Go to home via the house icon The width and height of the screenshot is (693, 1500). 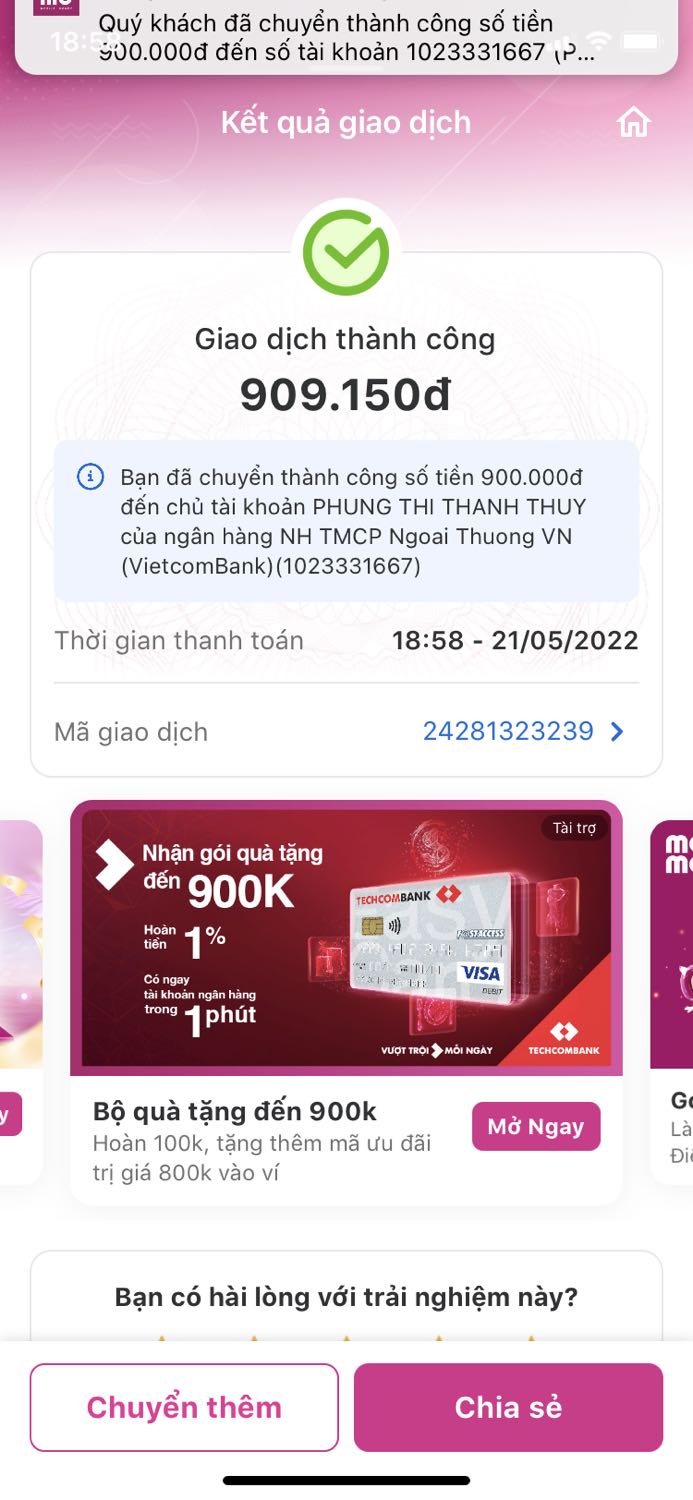(x=633, y=122)
